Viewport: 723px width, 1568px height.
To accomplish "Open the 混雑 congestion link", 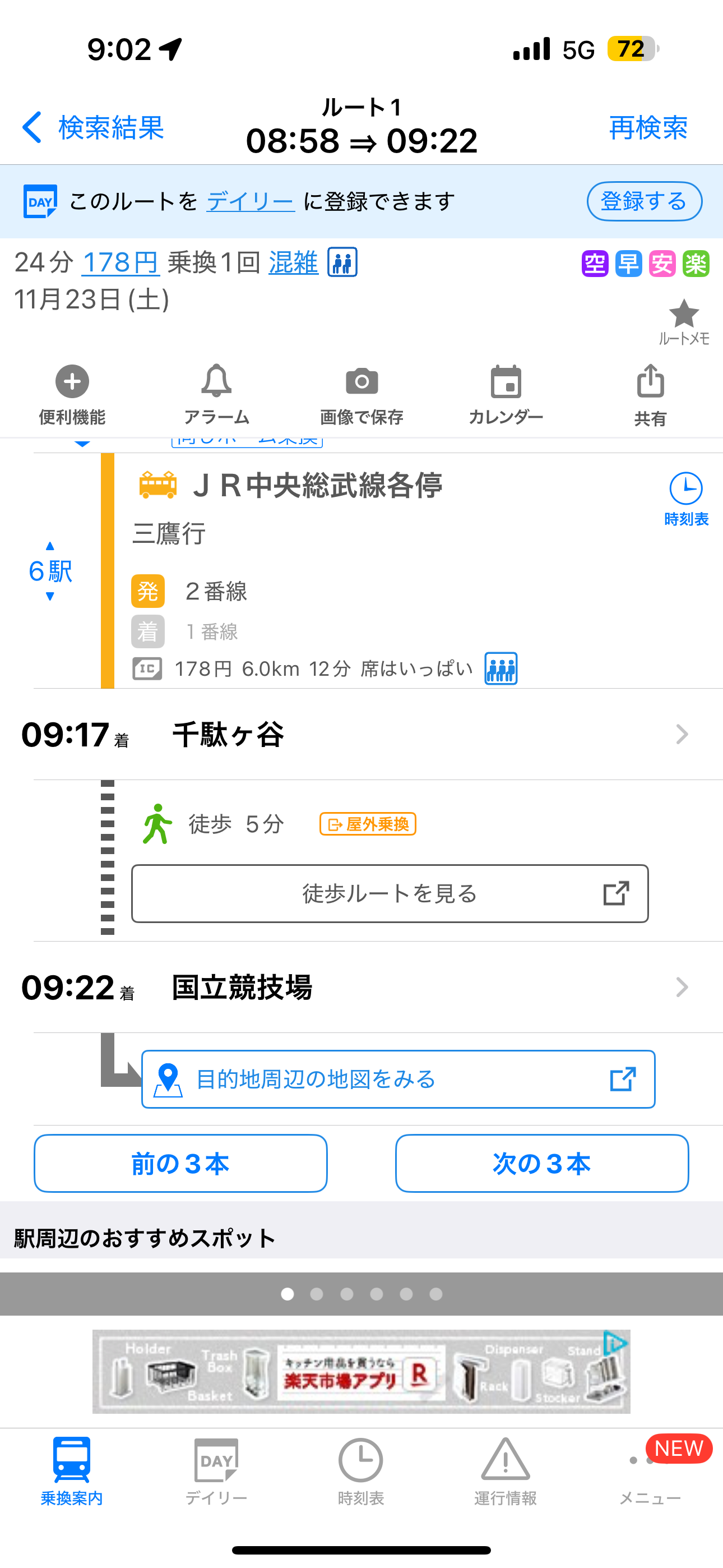I will click(x=293, y=263).
